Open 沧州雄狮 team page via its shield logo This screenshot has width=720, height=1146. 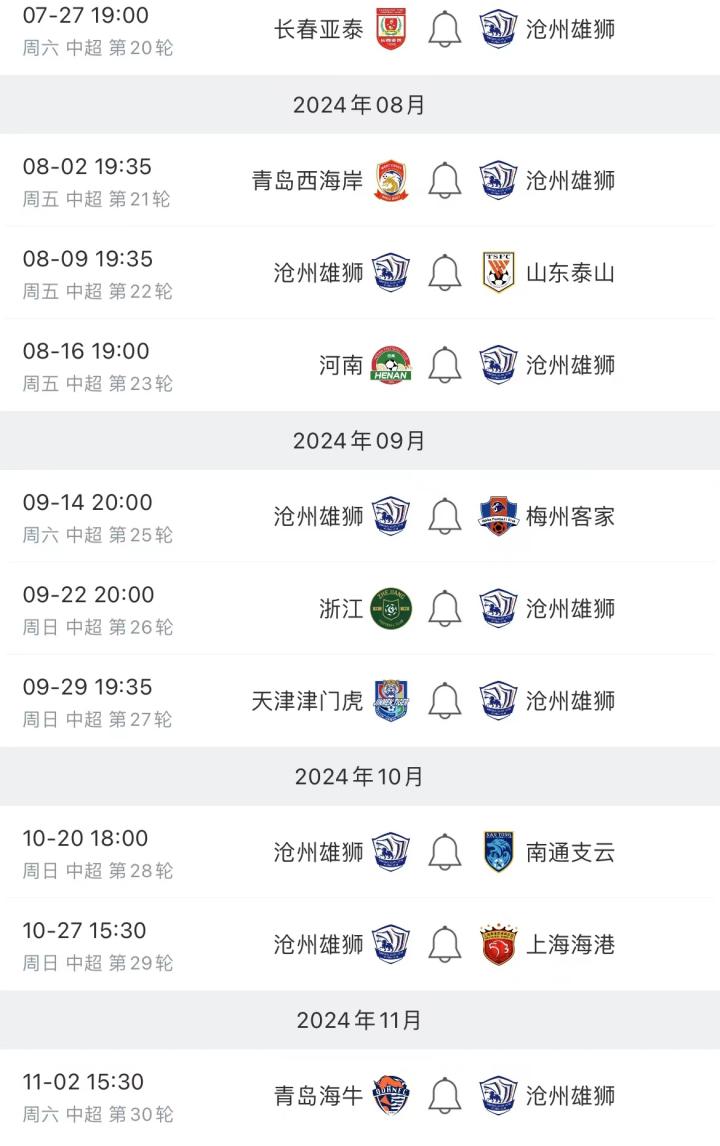coord(498,30)
